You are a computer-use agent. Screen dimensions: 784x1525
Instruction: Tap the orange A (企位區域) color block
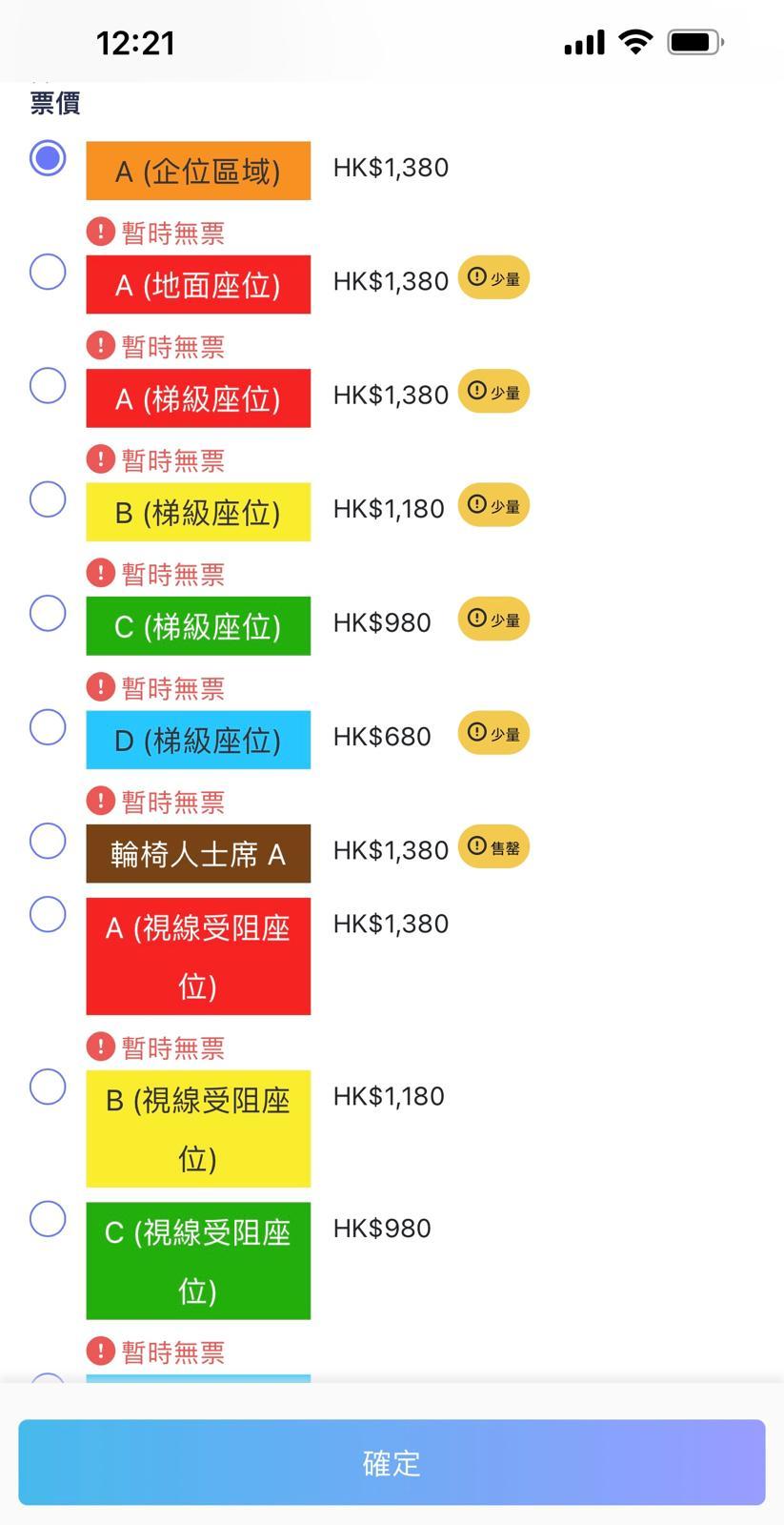point(197,171)
